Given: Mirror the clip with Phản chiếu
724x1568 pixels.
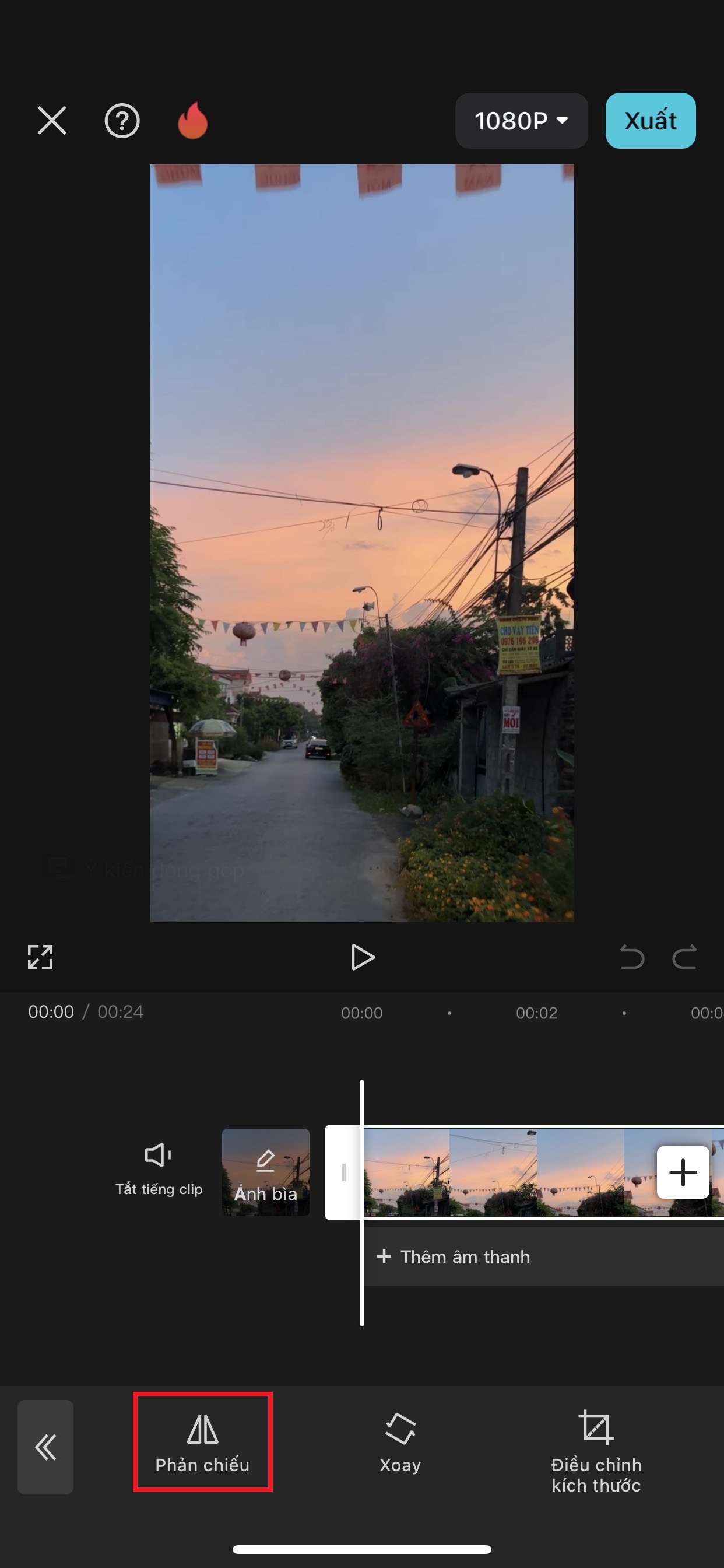Looking at the screenshot, I should click(x=203, y=1442).
